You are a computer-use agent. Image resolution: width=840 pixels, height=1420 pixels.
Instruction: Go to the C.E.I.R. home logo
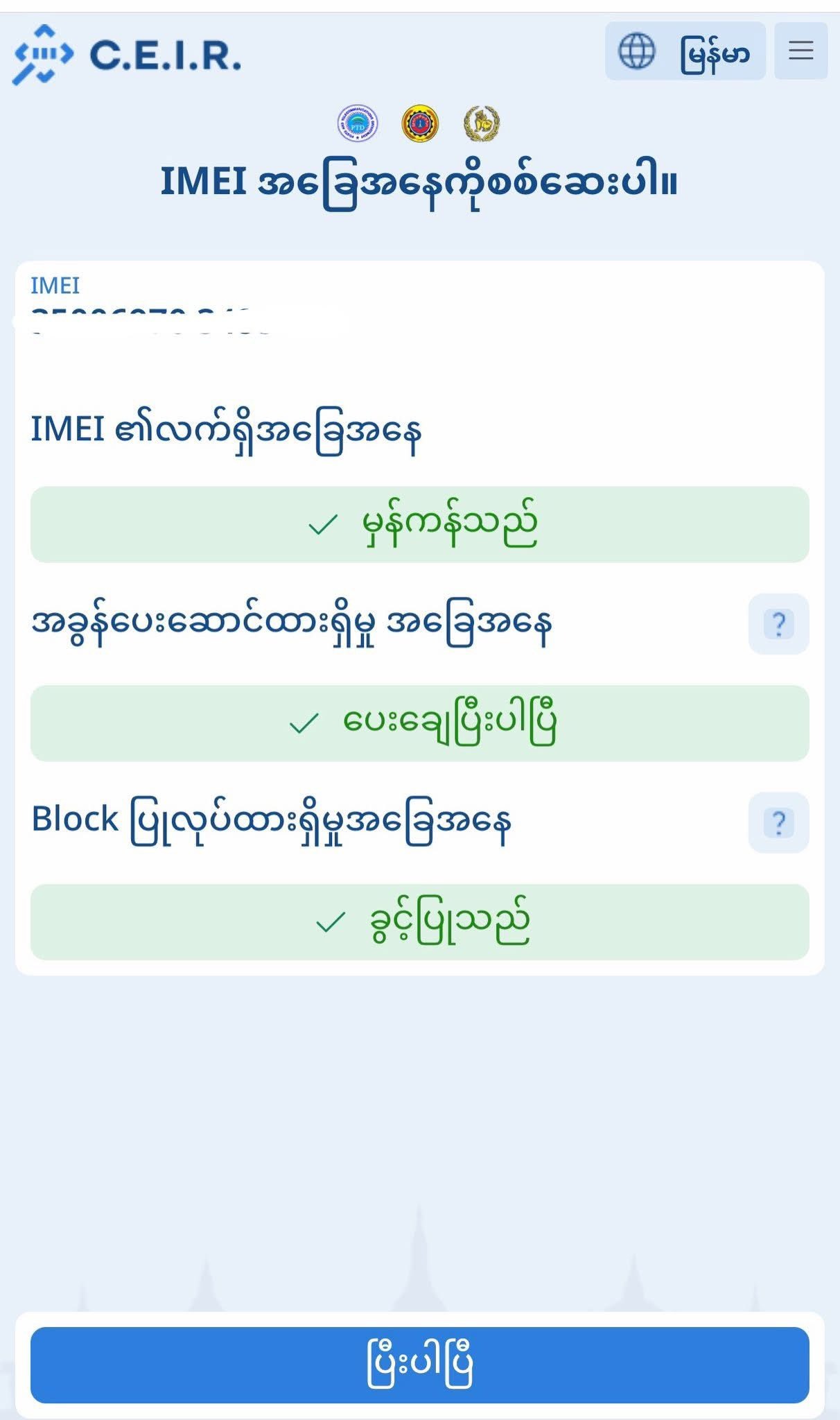[x=128, y=54]
